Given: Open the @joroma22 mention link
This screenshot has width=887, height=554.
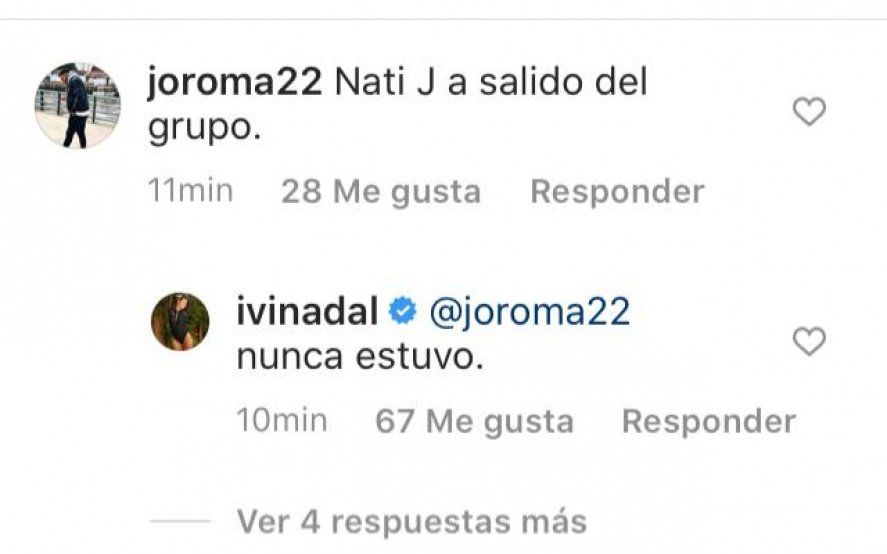Looking at the screenshot, I should coord(529,312).
